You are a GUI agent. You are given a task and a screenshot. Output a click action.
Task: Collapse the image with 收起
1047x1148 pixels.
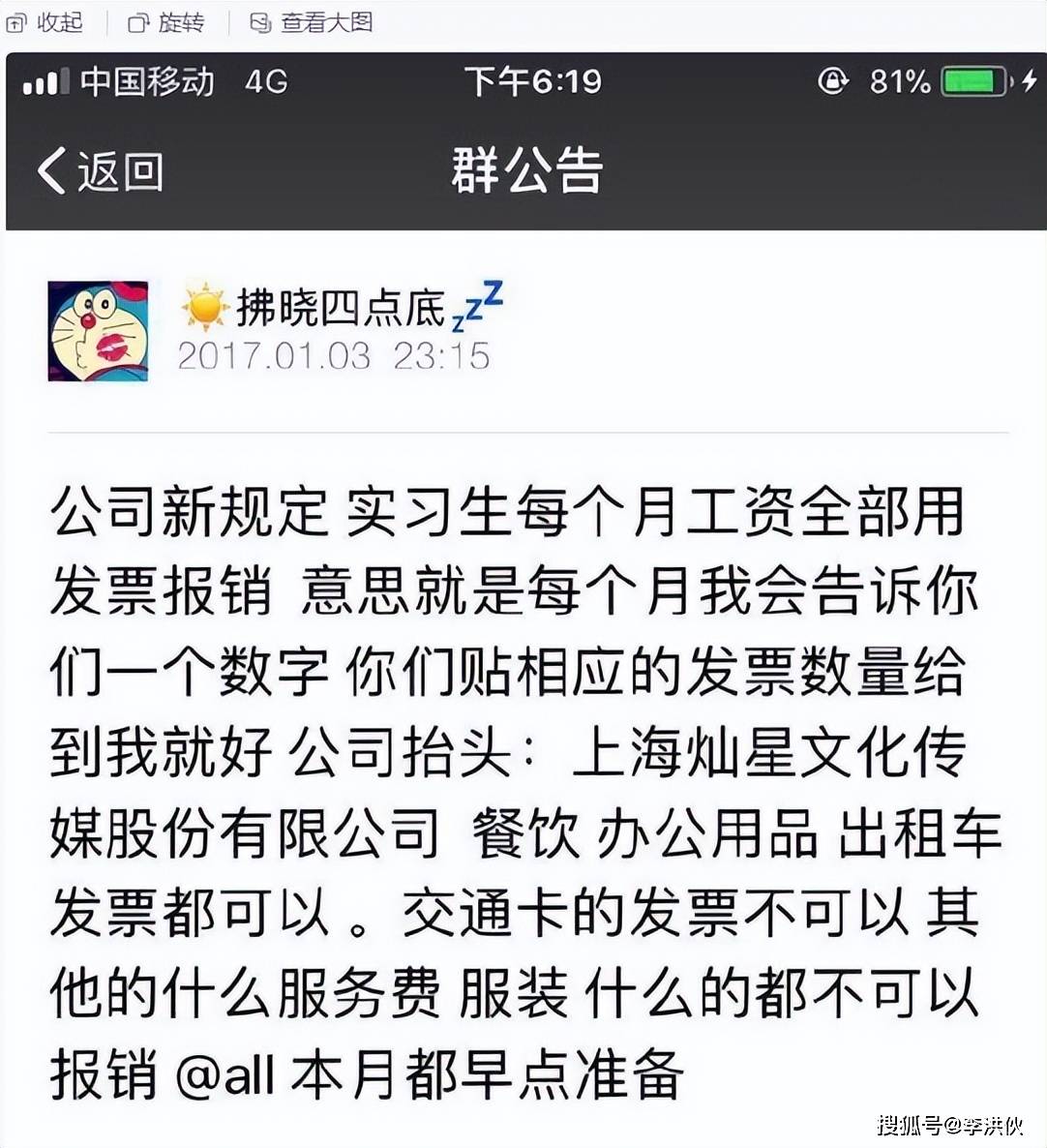click(x=46, y=22)
